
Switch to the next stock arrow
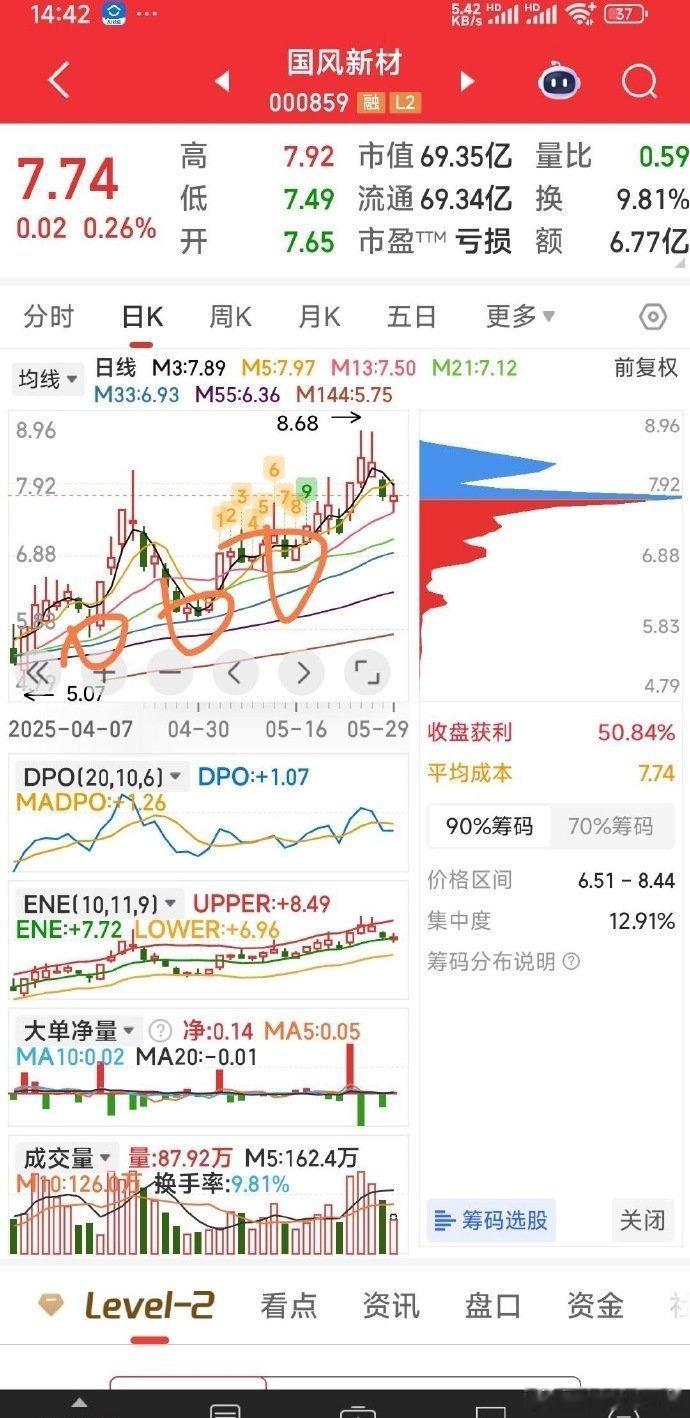point(467,81)
